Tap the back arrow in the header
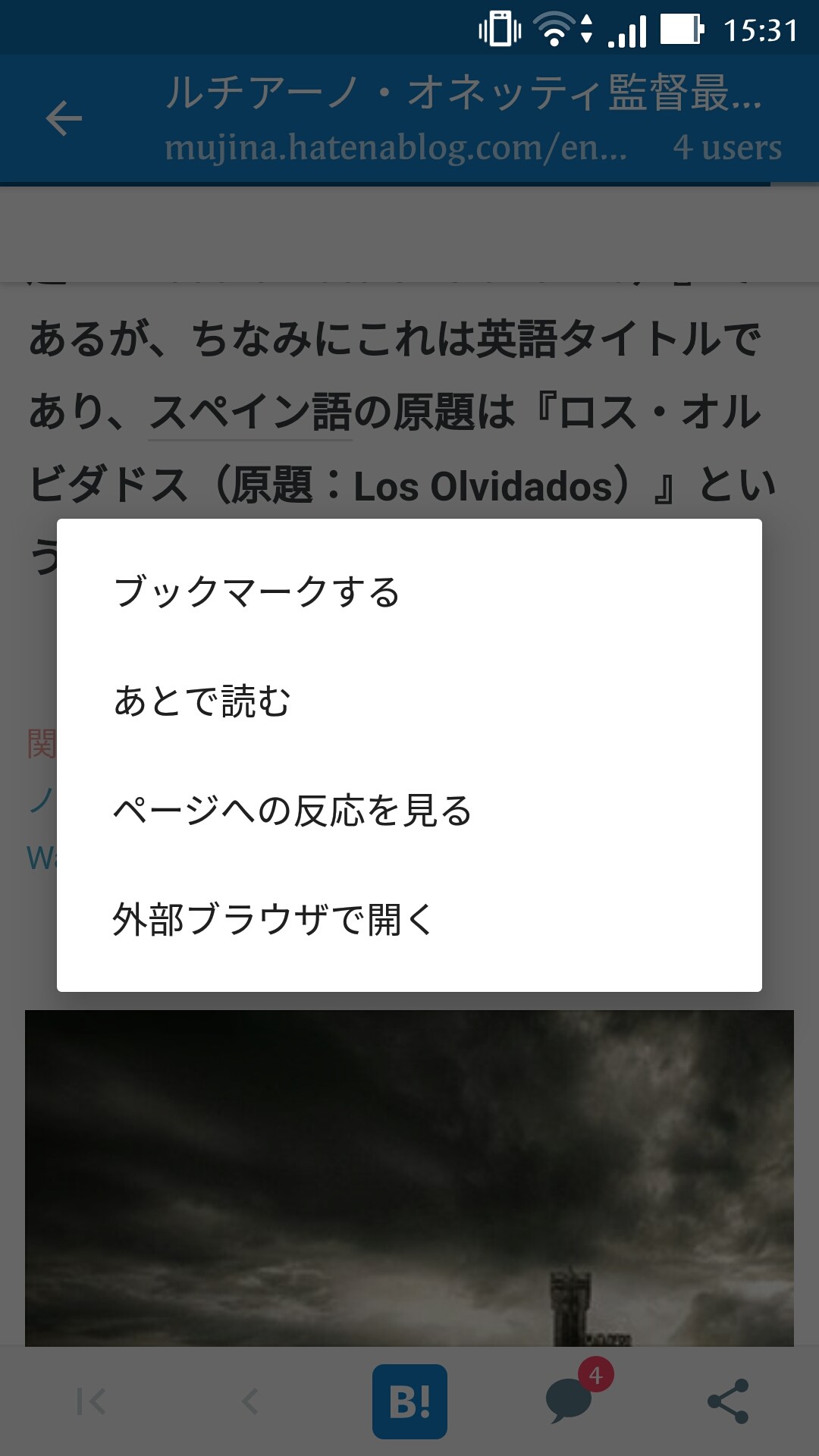Viewport: 819px width, 1456px height. (x=64, y=119)
